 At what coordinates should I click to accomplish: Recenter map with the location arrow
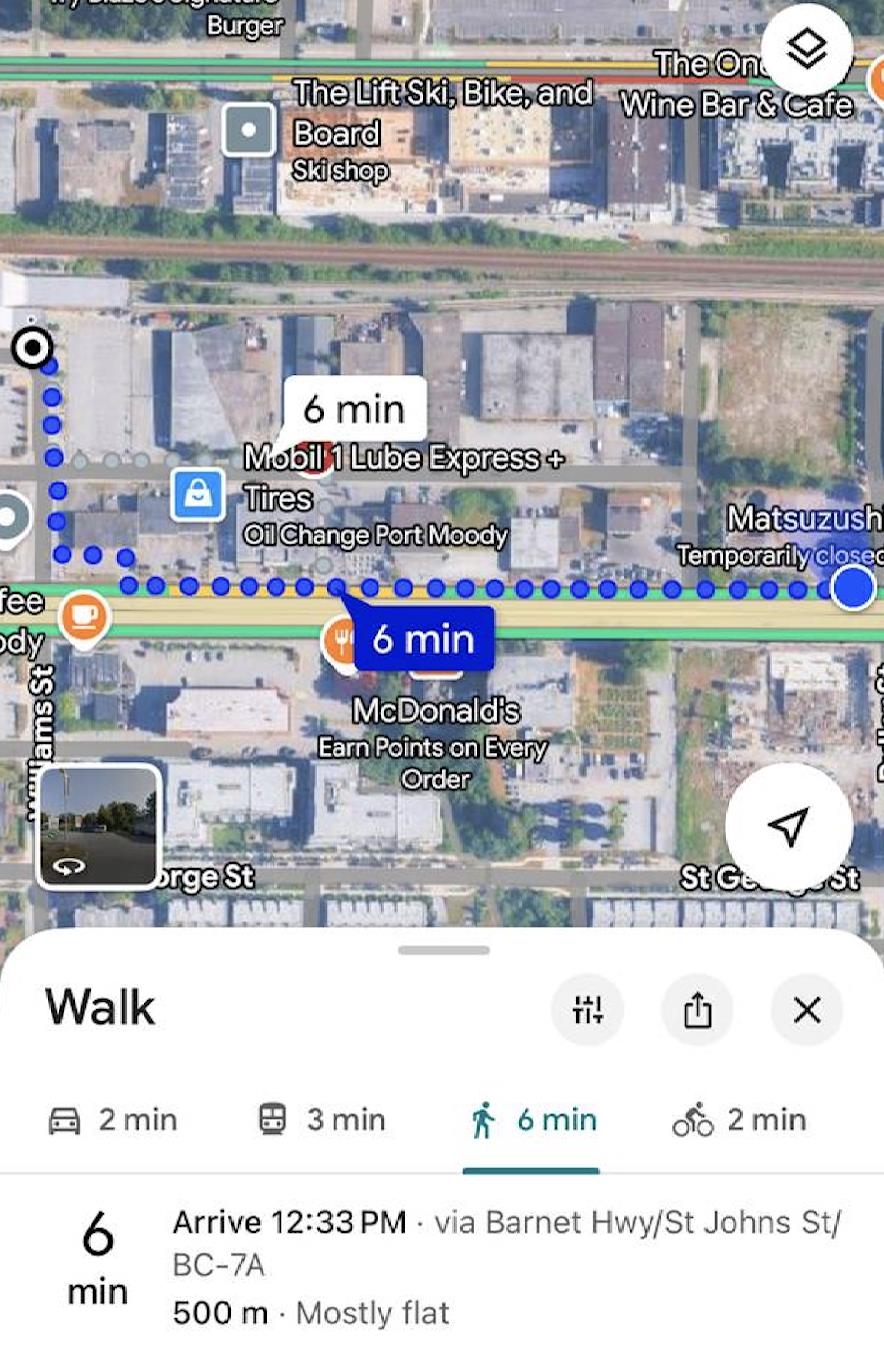788,826
